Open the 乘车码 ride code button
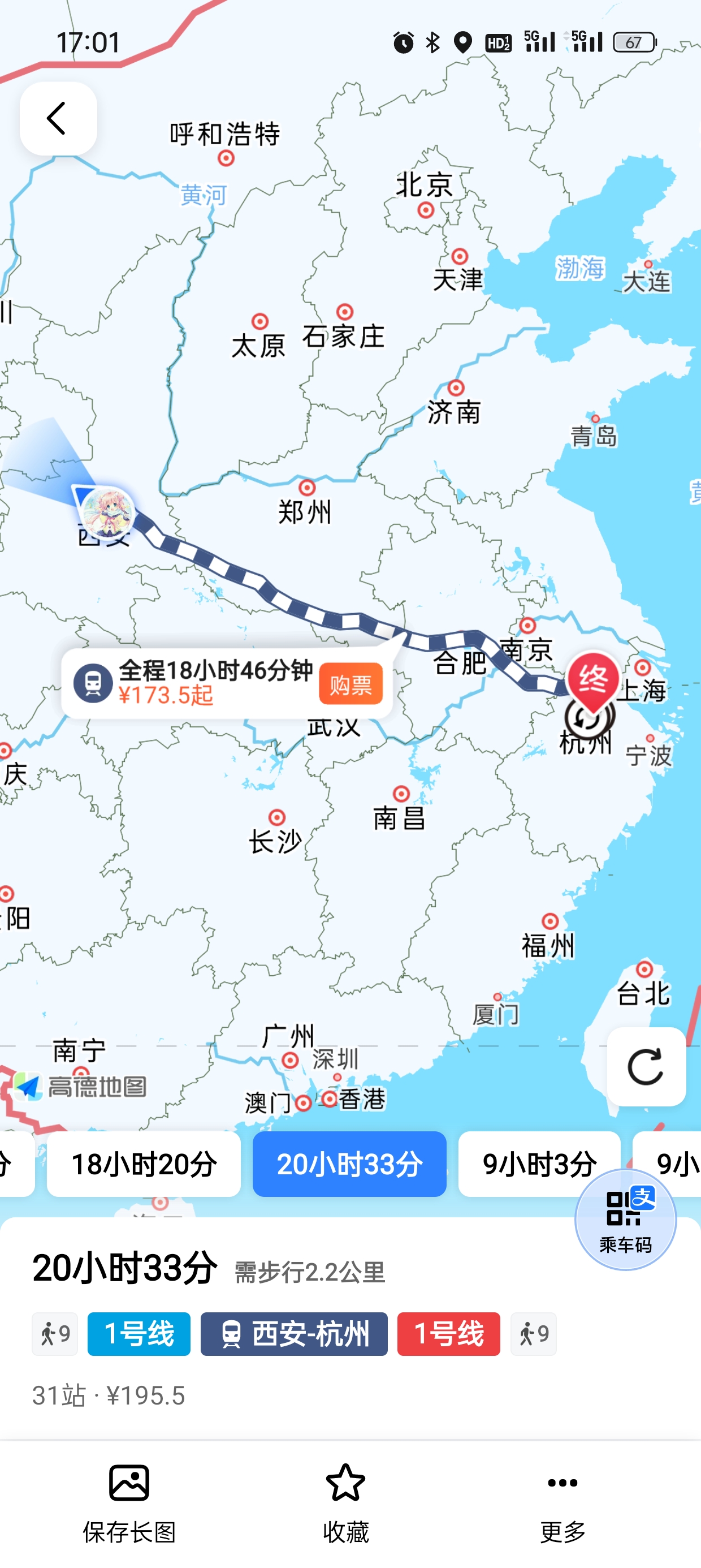Image resolution: width=701 pixels, height=1568 pixels. pos(625,1218)
